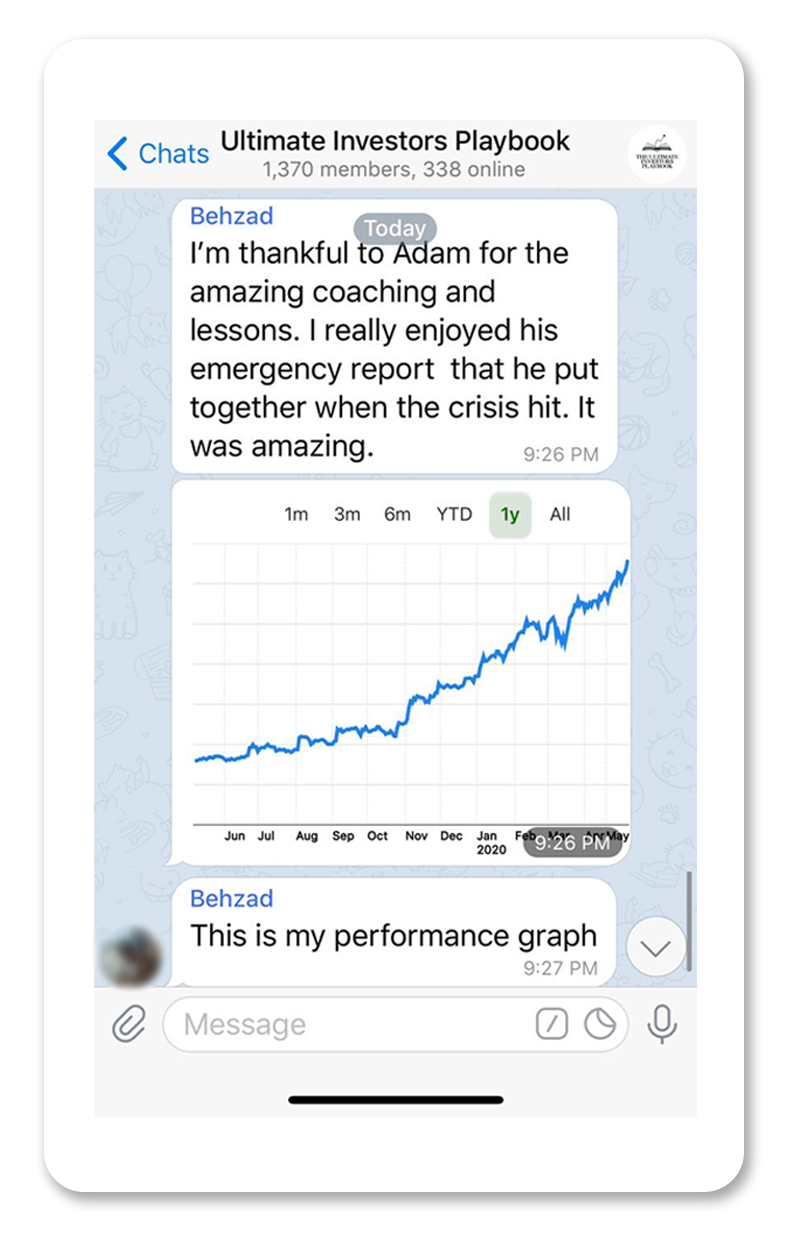Tap the scroll-to-bottom chevron
The height and width of the screenshot is (1247, 790).
(655, 946)
